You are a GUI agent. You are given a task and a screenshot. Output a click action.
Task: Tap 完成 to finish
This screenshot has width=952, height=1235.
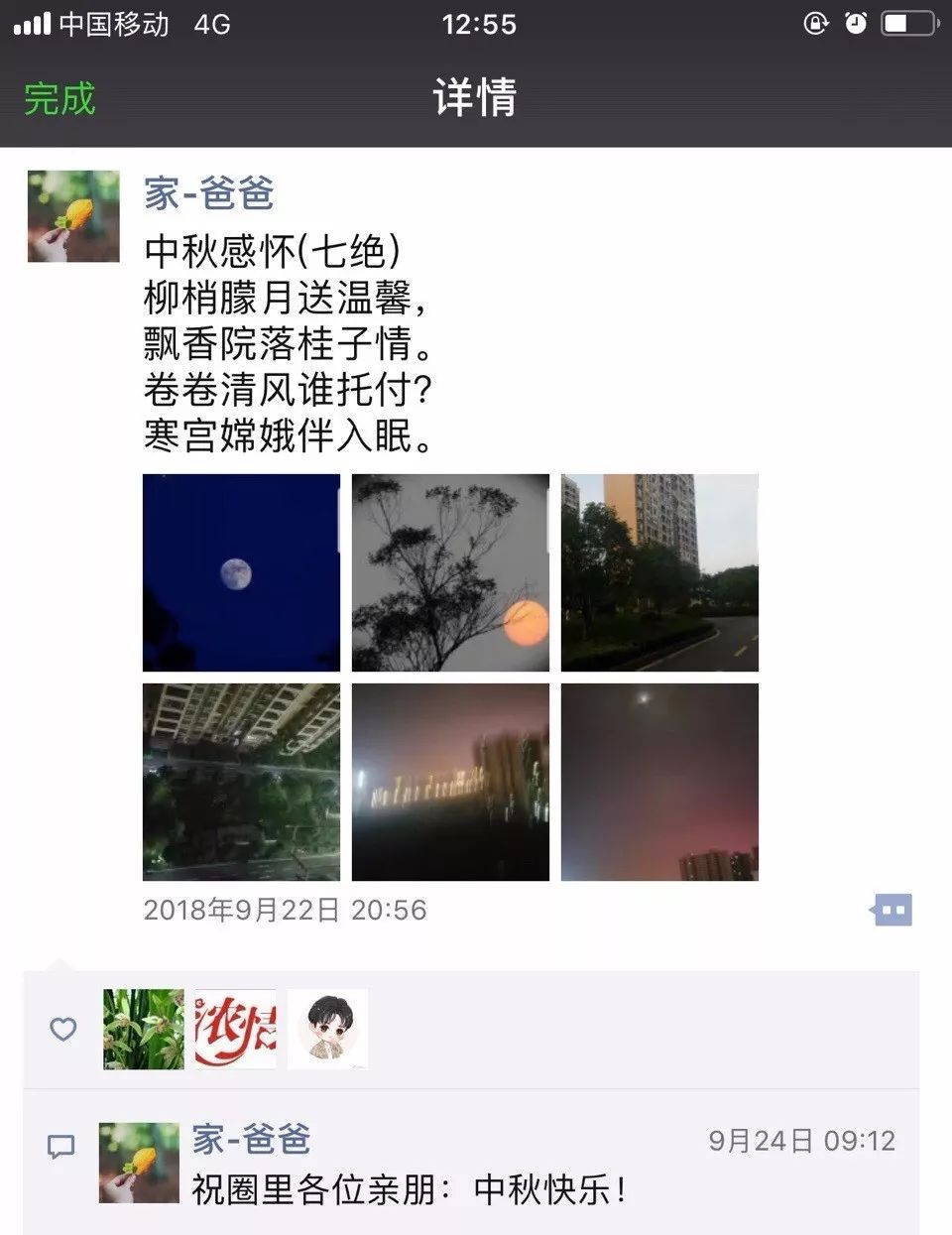coord(58,98)
